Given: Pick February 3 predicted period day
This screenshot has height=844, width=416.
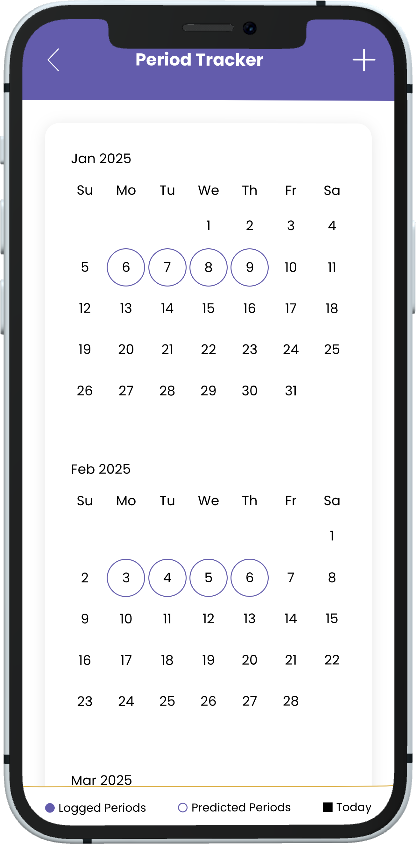Looking at the screenshot, I should coord(126,578).
